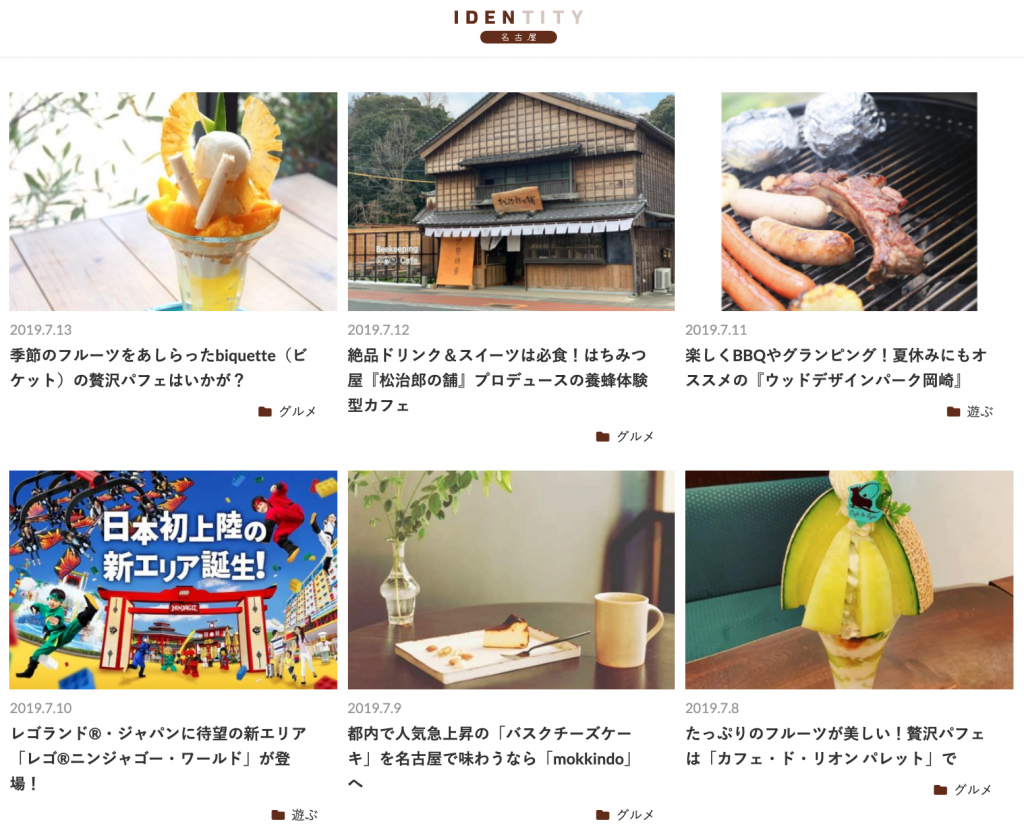Read the biquette 贅沢パフェ article title
This screenshot has width=1024, height=837.
pyautogui.click(x=140, y=367)
